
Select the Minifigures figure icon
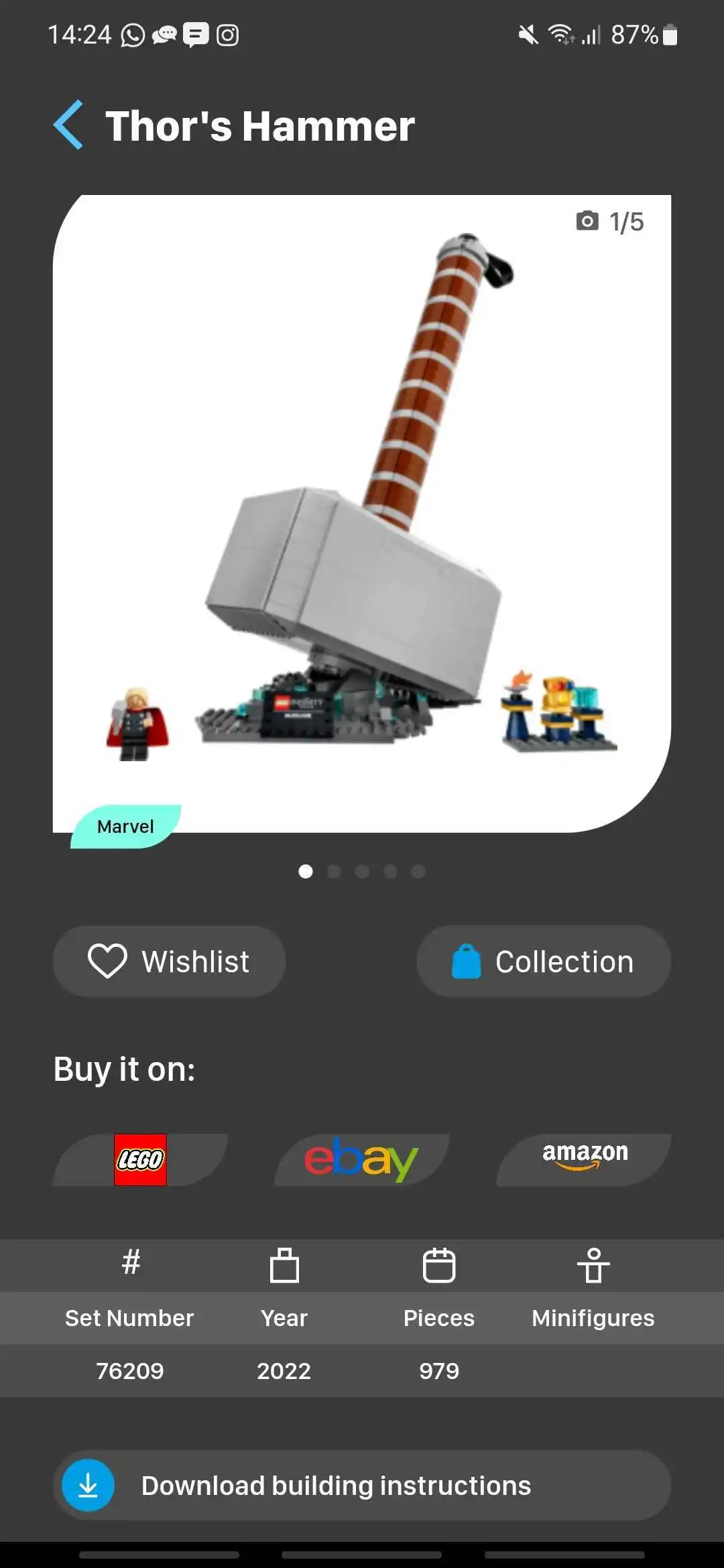tap(593, 1264)
